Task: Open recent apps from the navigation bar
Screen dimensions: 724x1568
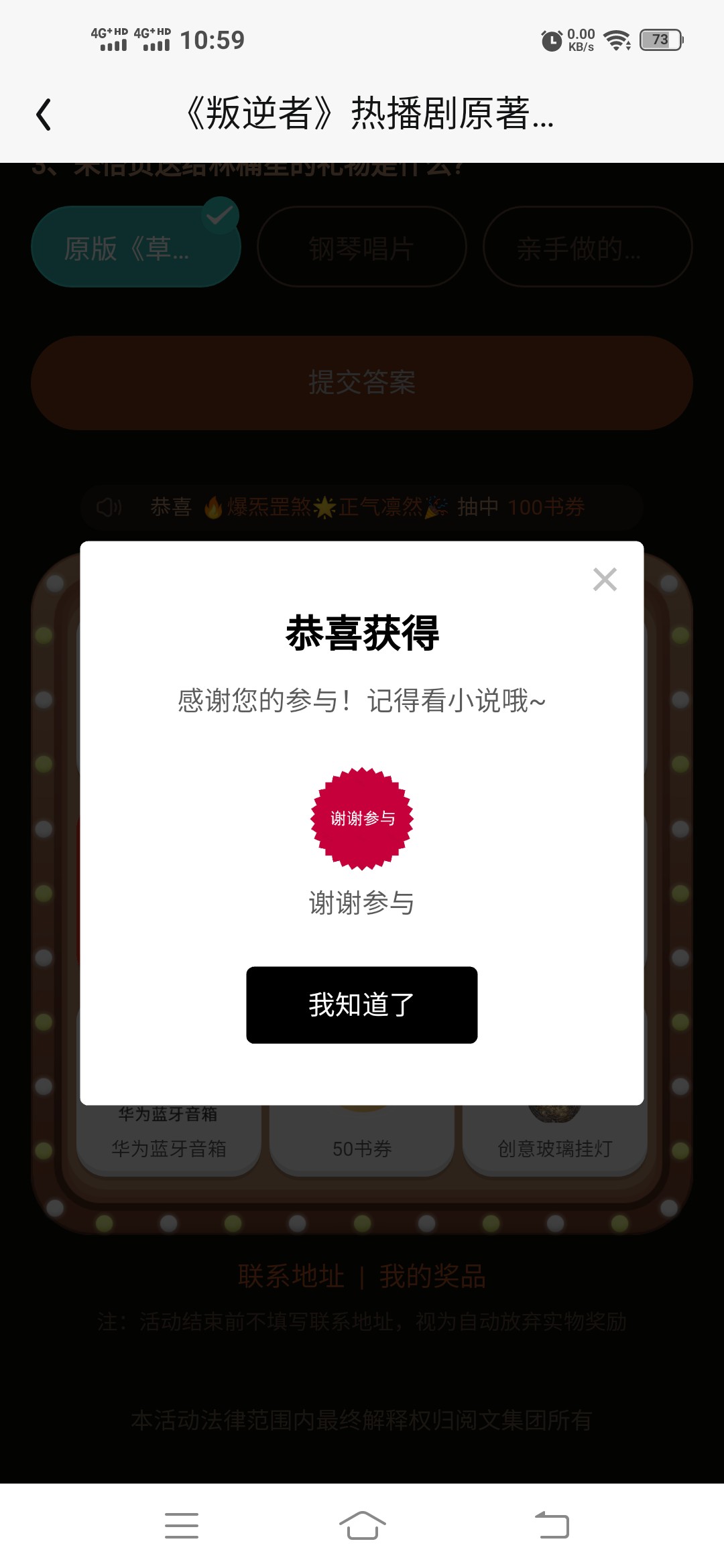Action: [x=181, y=1526]
